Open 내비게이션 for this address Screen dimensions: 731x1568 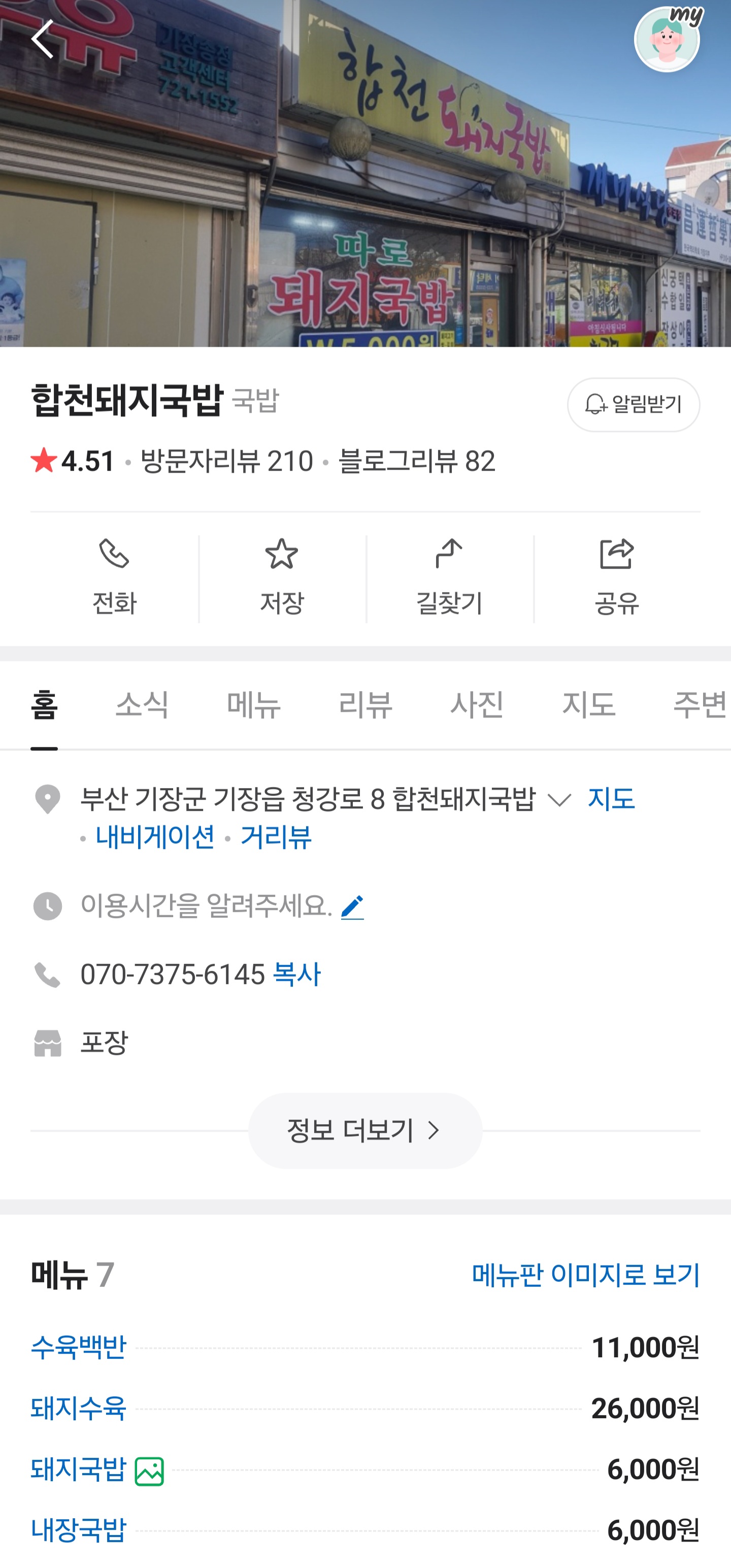pyautogui.click(x=155, y=837)
